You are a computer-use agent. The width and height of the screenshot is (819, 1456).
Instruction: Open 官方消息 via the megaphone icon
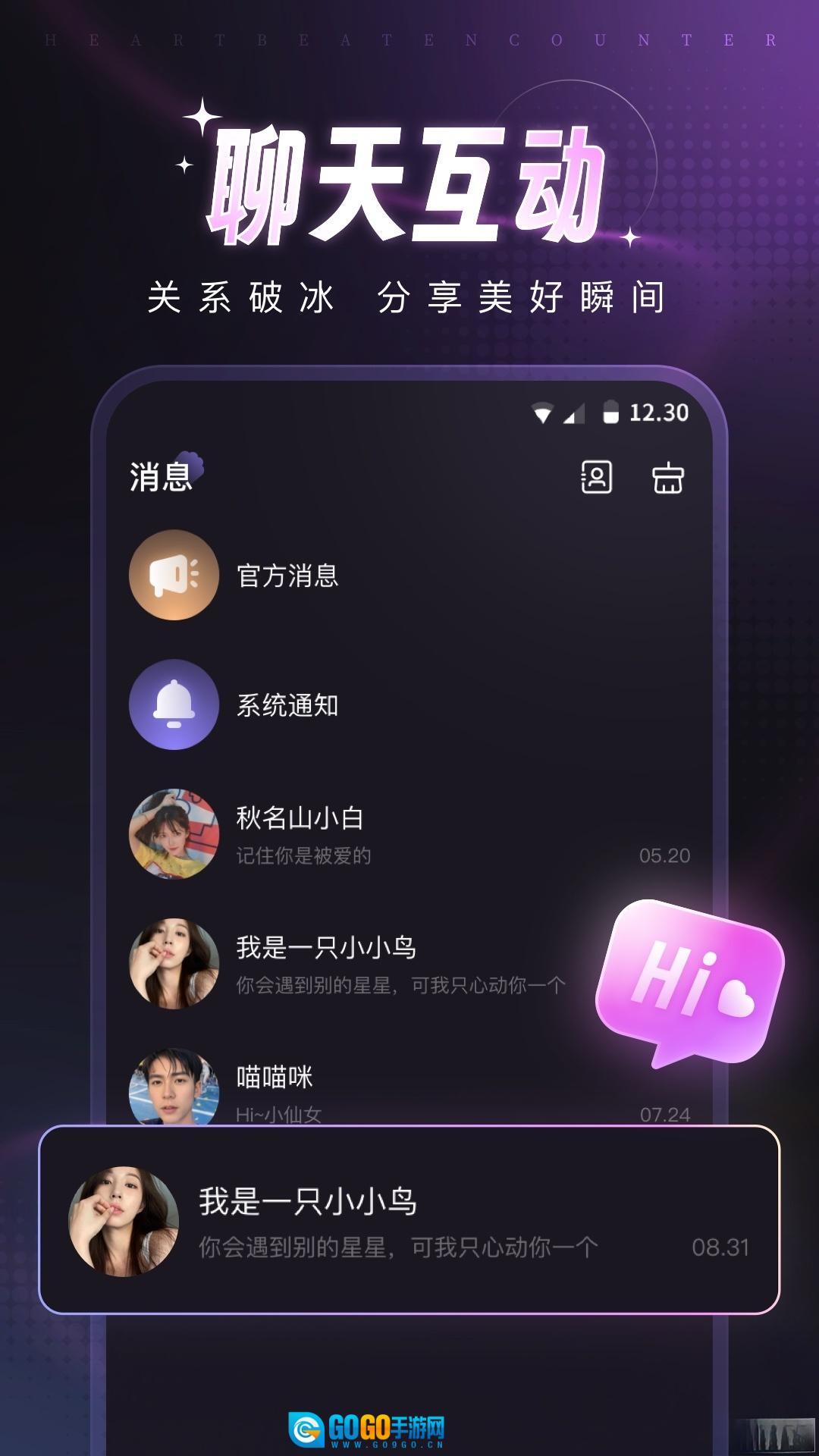(174, 578)
